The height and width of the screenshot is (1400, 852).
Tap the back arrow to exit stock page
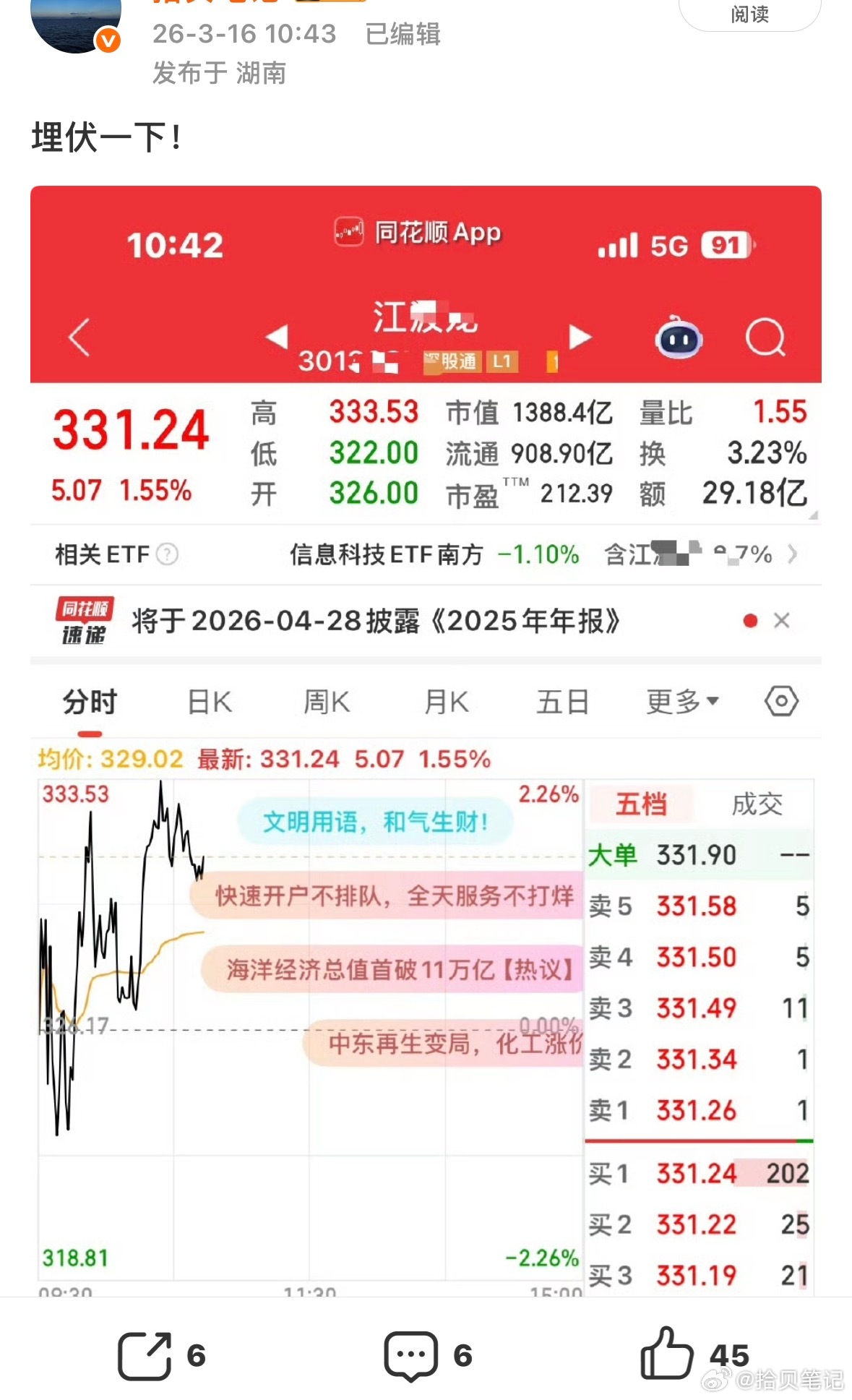point(79,337)
